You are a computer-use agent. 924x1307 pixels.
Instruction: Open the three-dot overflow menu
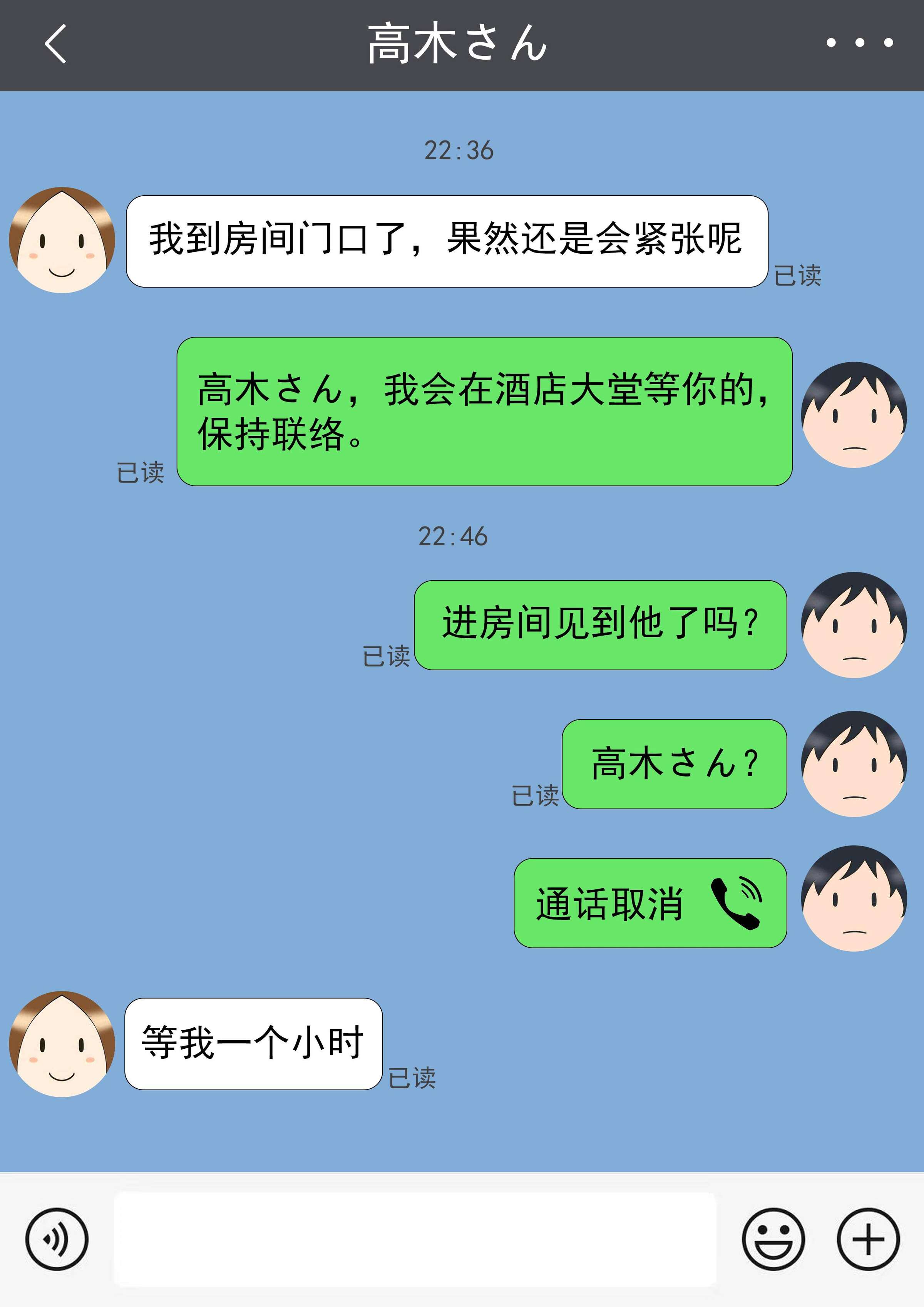coord(859,43)
